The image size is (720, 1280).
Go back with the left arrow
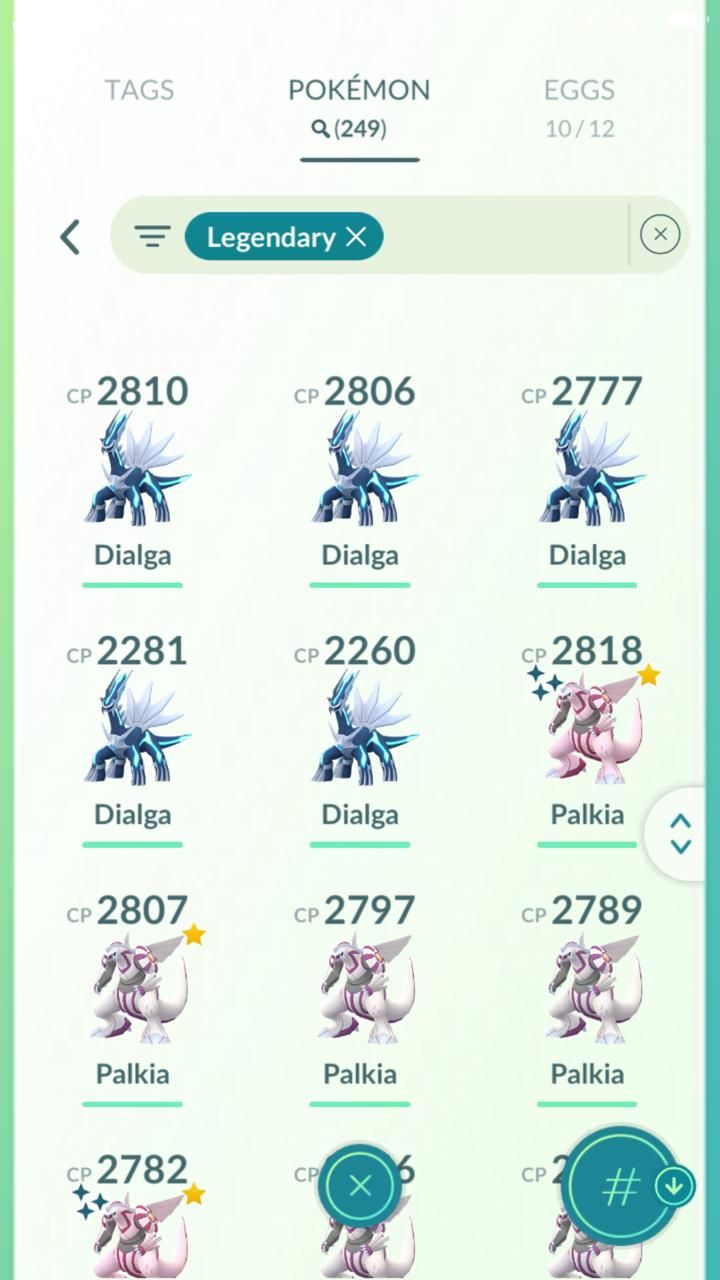pos(69,237)
